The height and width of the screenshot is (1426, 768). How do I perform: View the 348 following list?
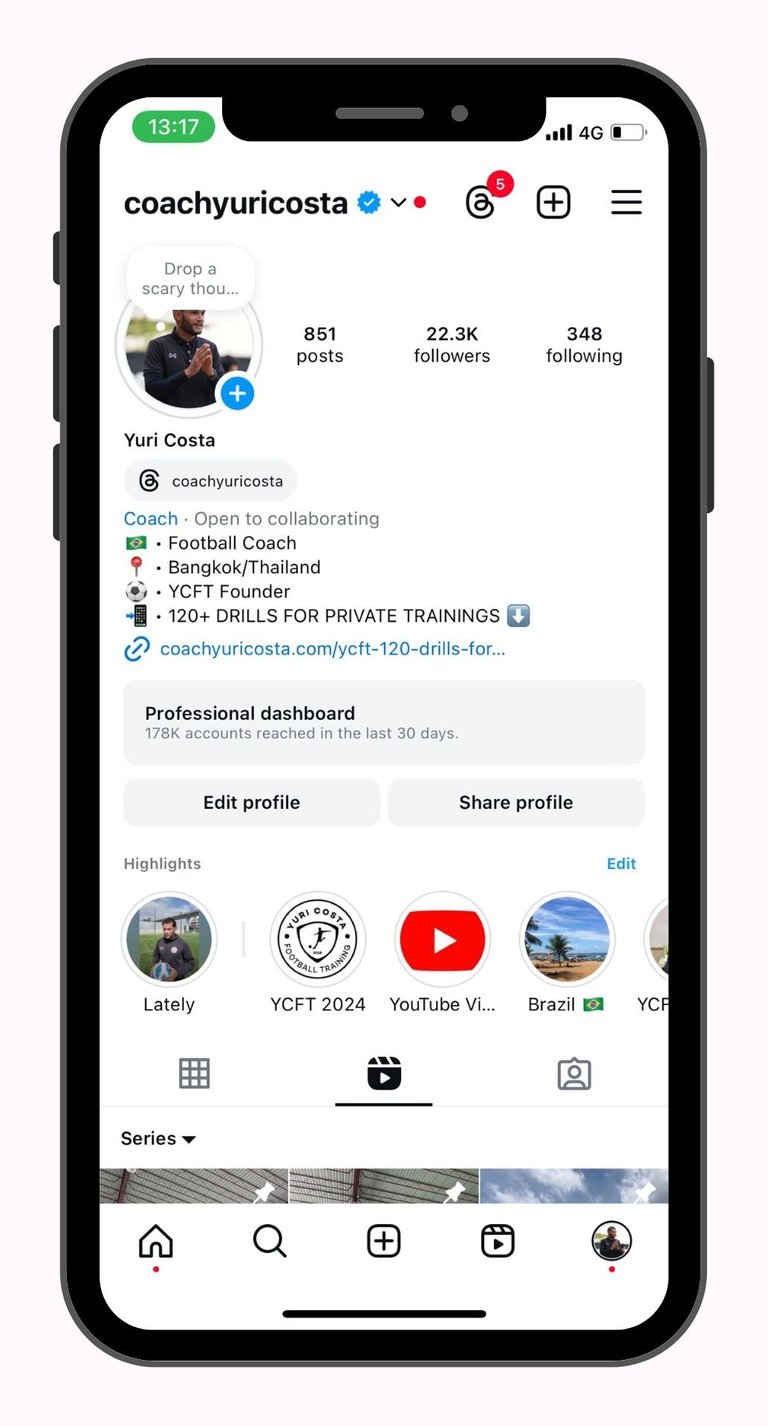point(584,344)
